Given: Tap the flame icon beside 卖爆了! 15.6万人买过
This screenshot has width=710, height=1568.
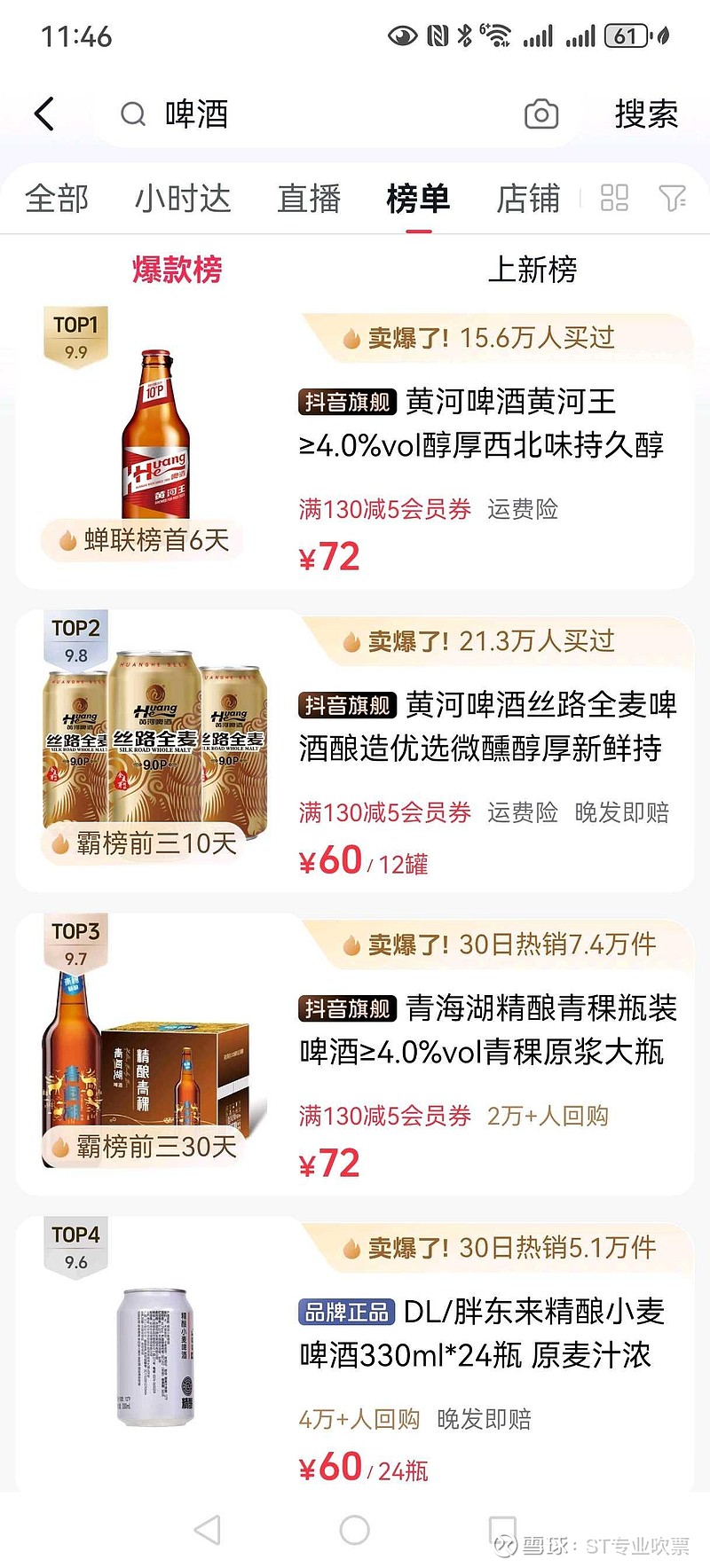Looking at the screenshot, I should point(354,337).
